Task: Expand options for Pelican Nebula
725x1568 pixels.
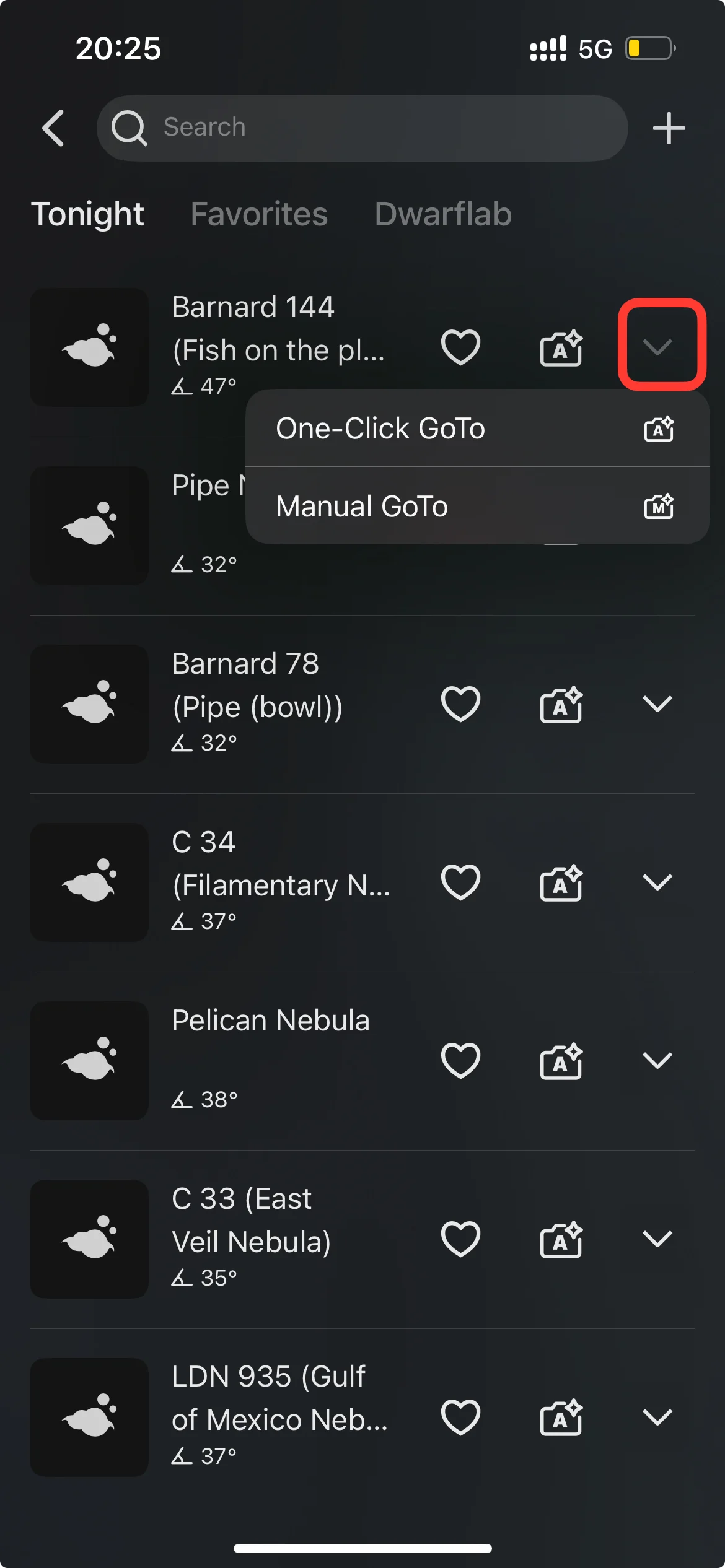Action: pos(657,1060)
